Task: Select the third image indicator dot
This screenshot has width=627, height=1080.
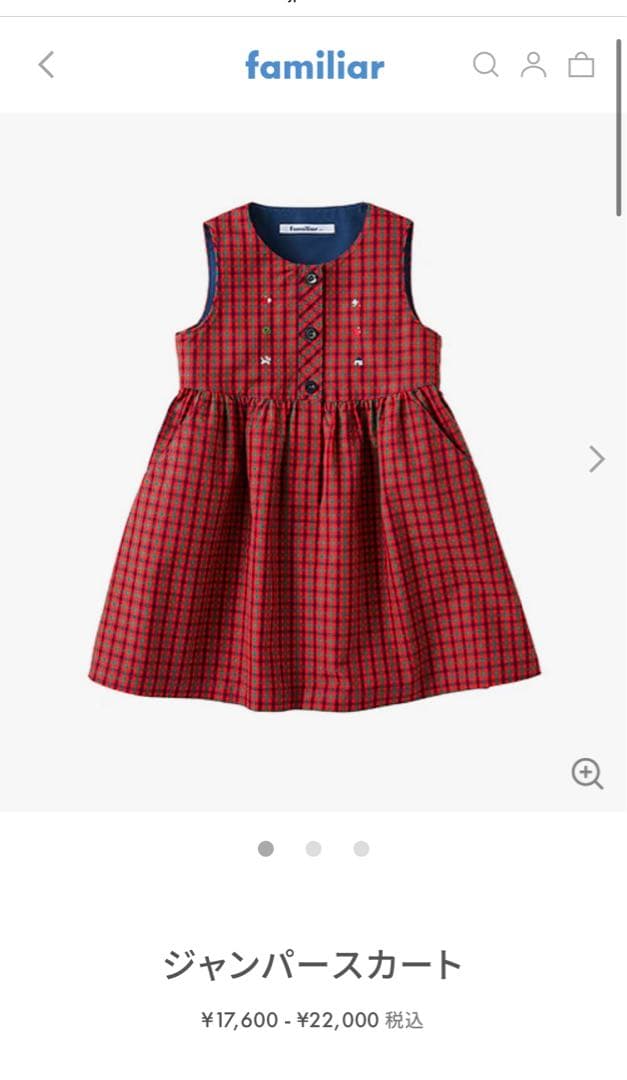Action: click(x=361, y=849)
